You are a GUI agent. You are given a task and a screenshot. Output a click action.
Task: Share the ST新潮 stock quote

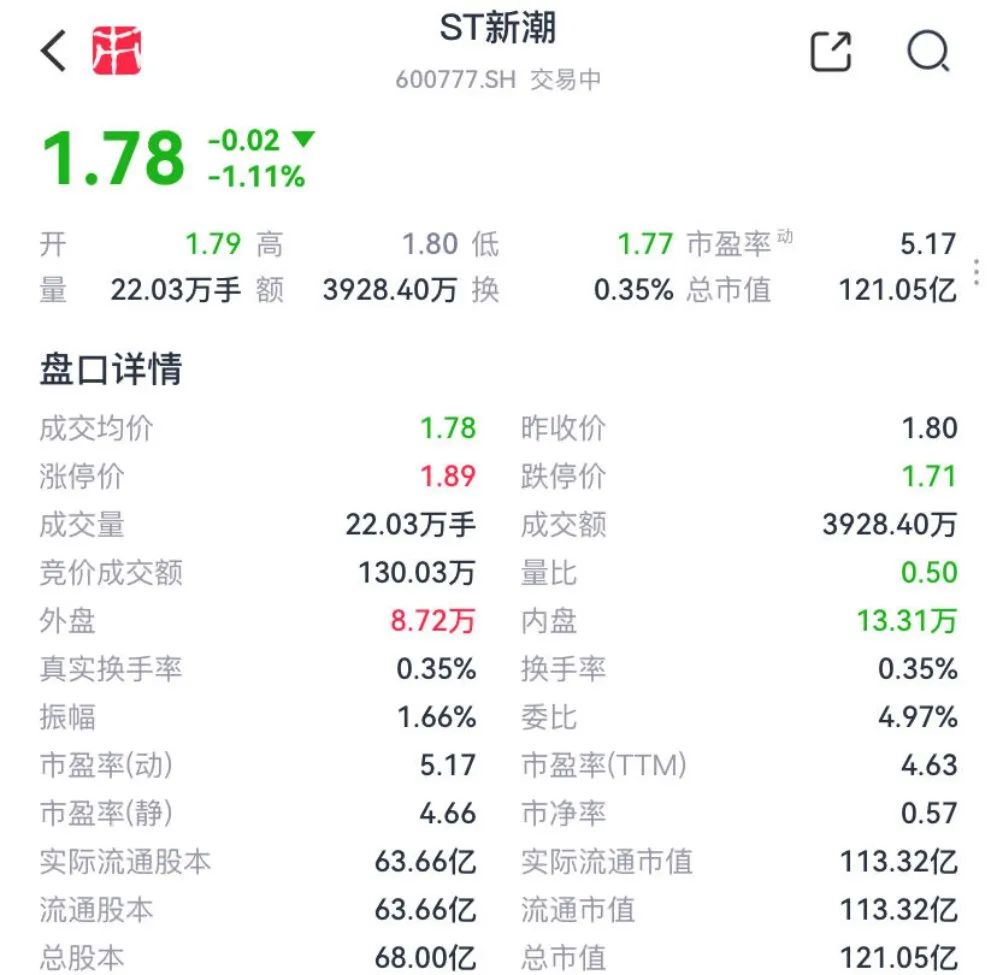point(830,52)
